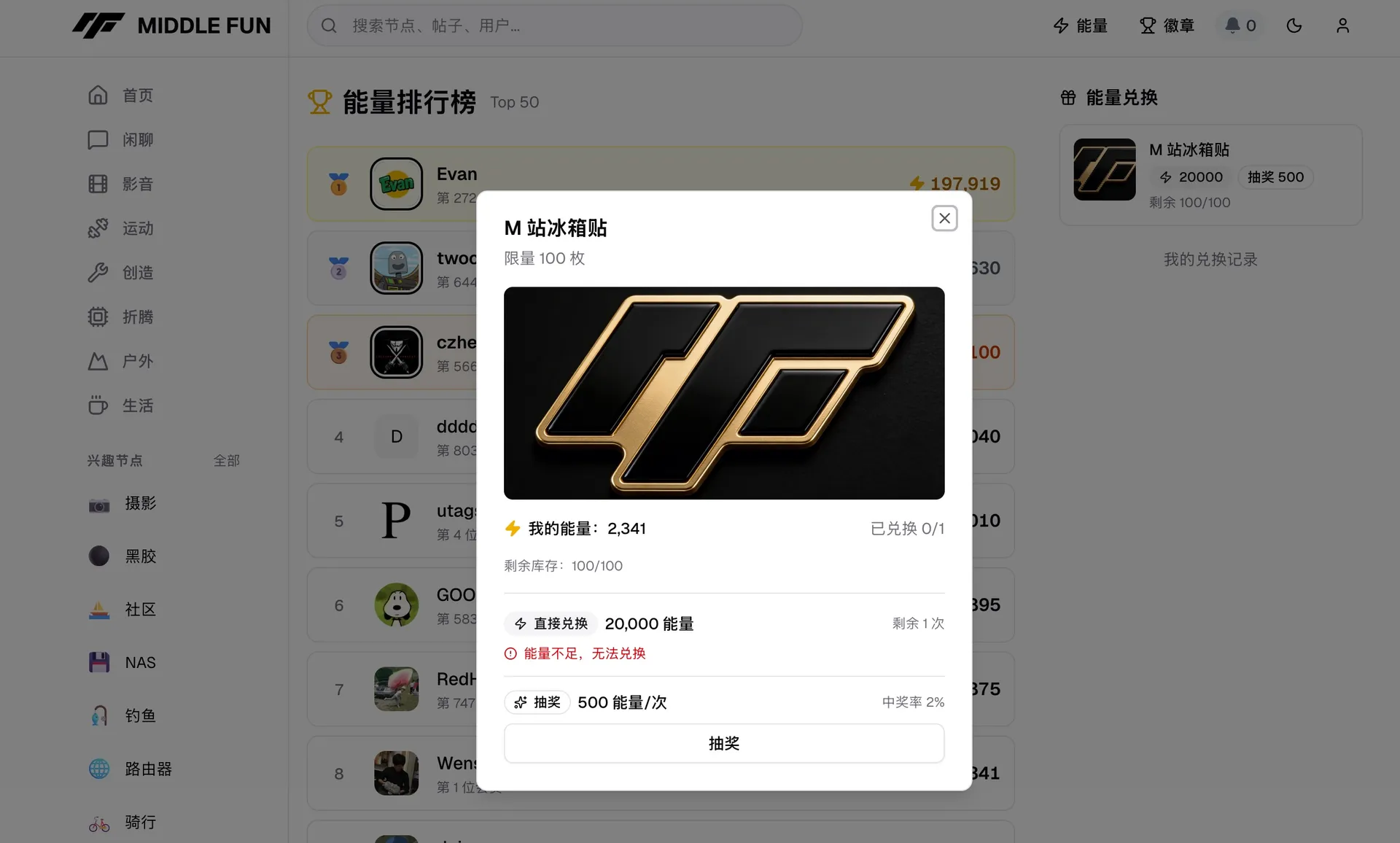Open the user profile icon
Screen dimensions: 1400x843
1342,26
